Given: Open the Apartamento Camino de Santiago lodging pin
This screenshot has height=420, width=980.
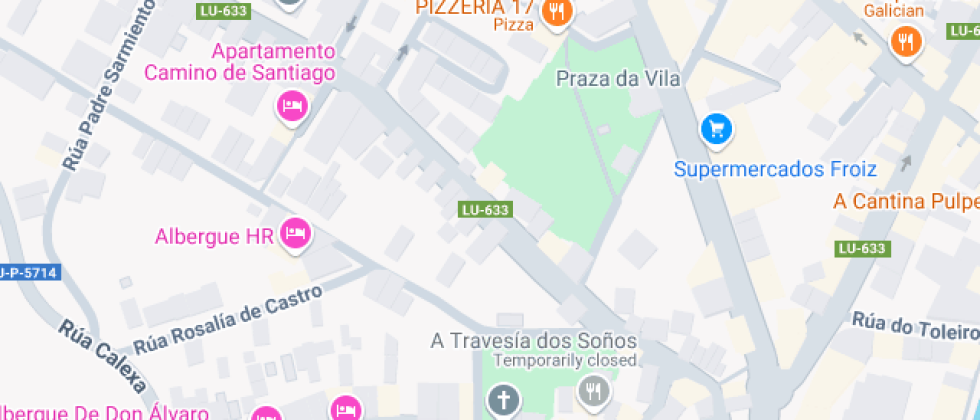Looking at the screenshot, I should coord(291,105).
